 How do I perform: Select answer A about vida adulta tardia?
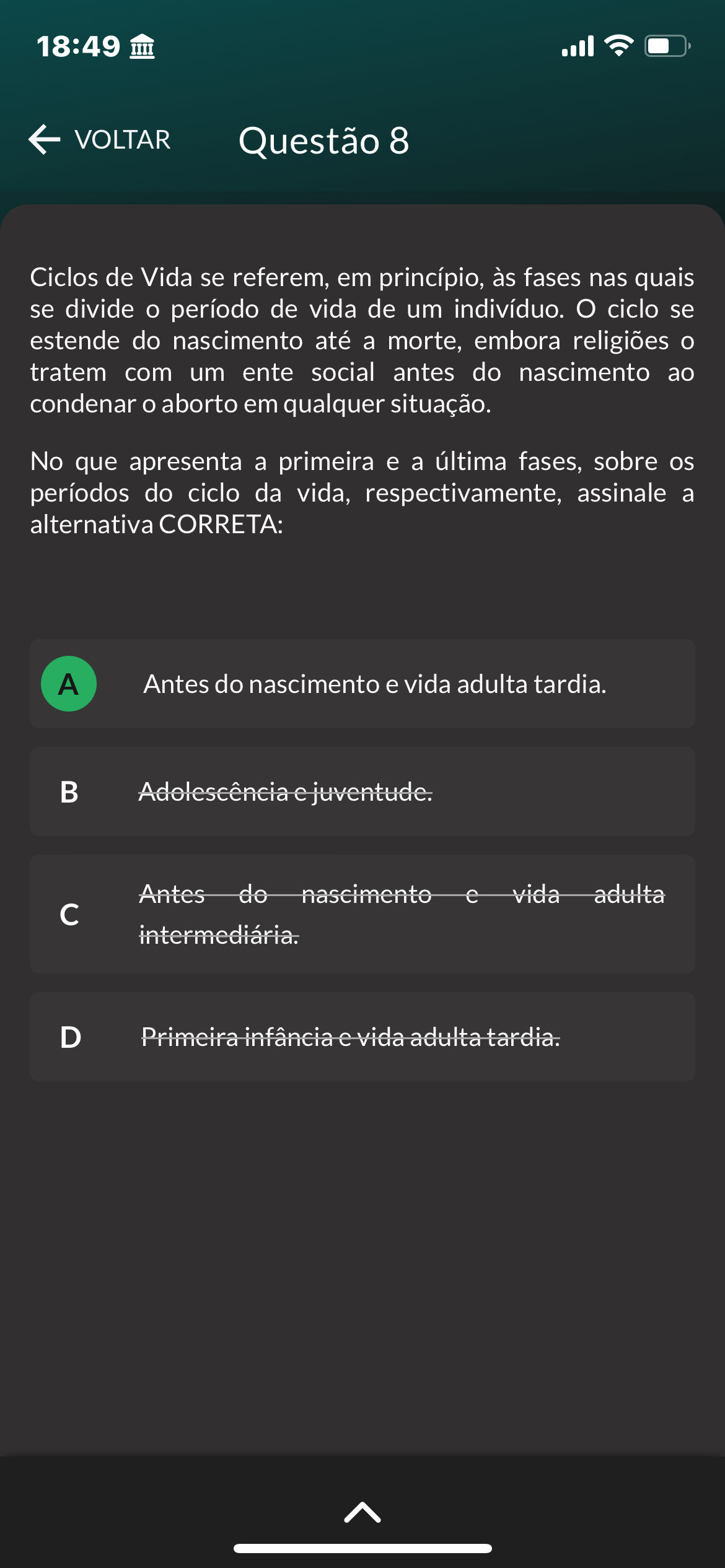coord(362,684)
